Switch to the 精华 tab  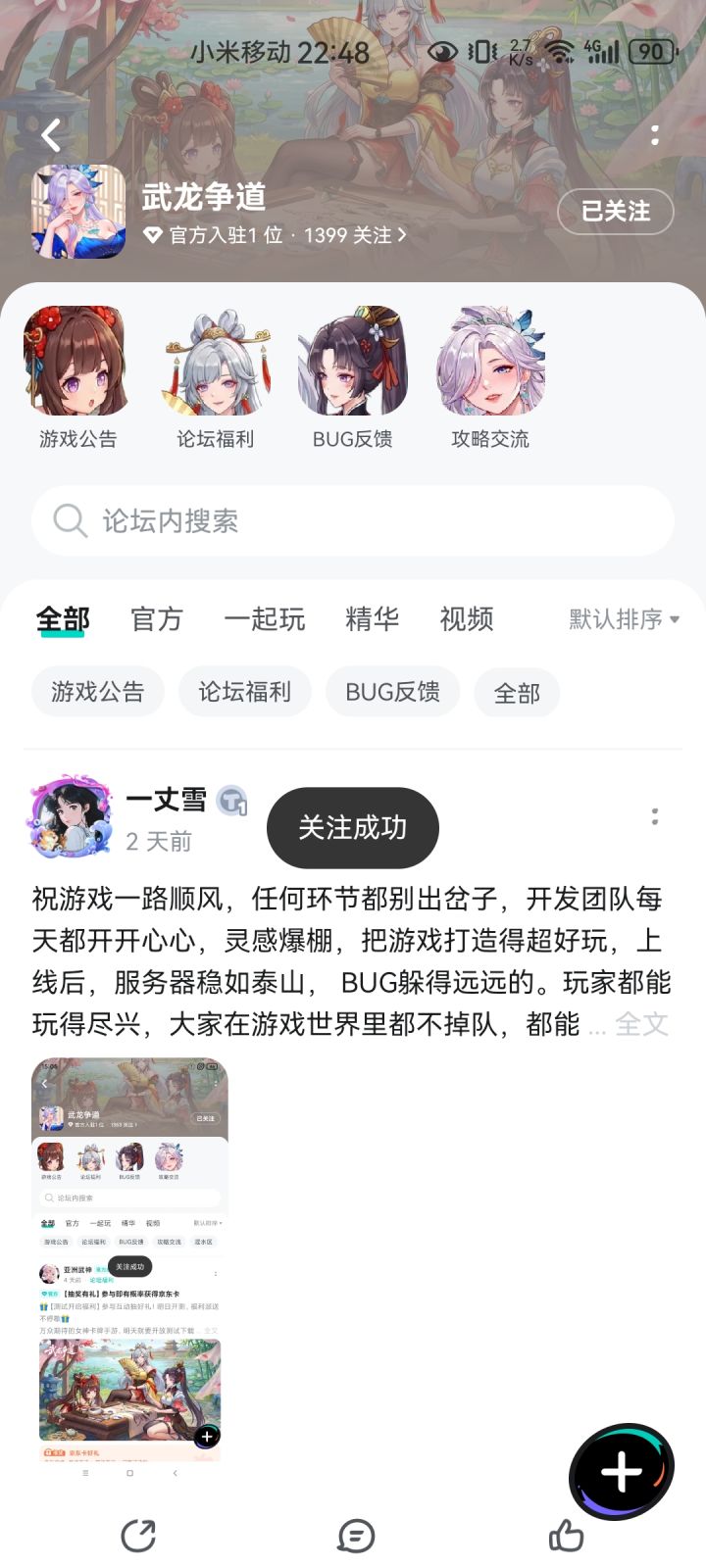pos(373,619)
